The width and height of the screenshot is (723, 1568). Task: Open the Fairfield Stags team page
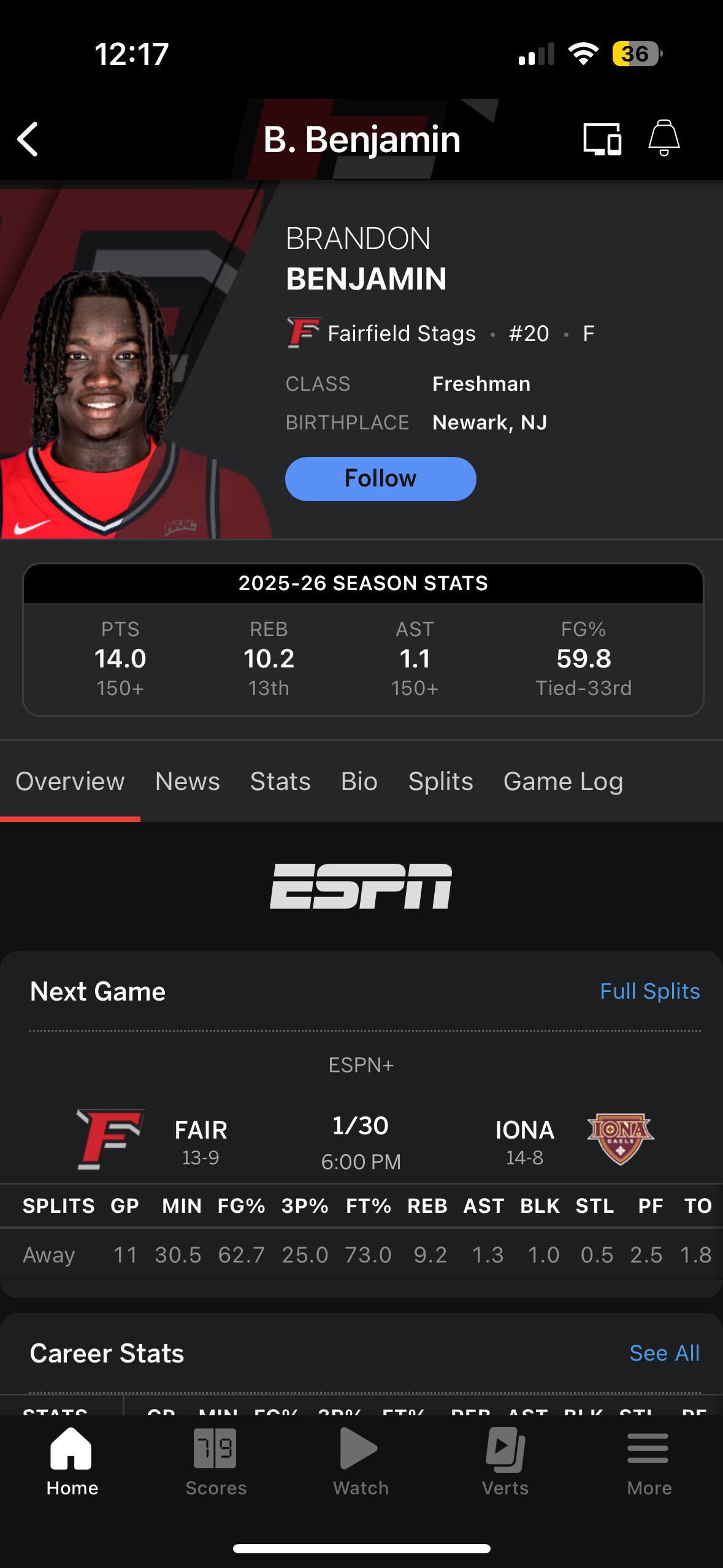401,334
